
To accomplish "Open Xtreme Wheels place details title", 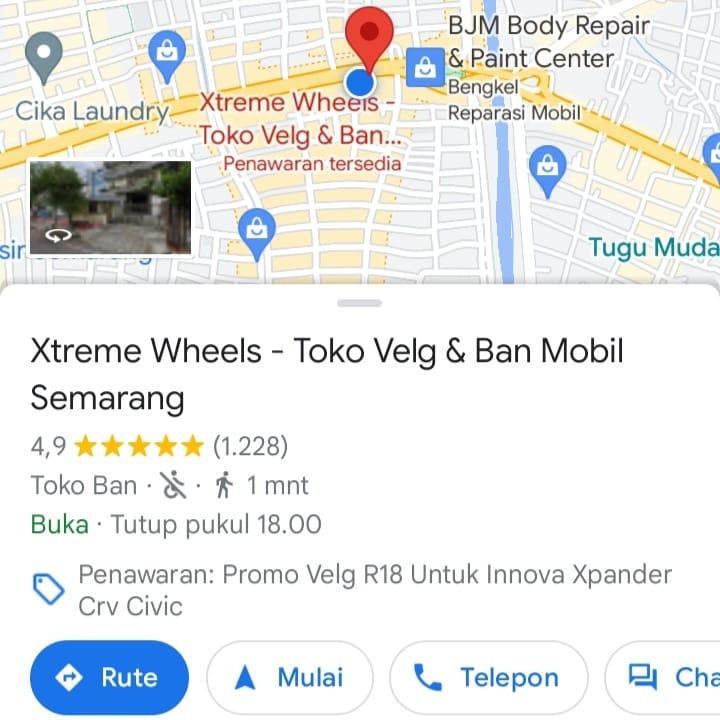I will (x=327, y=374).
